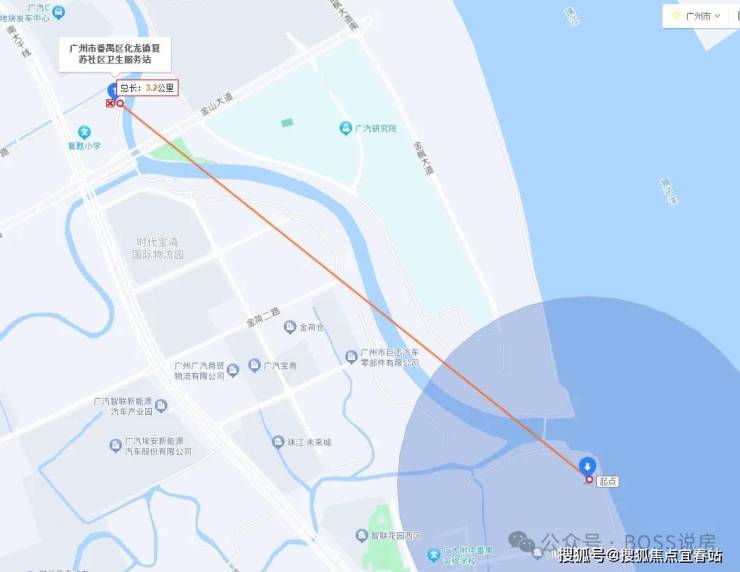The image size is (740, 572).
Task: Select the 广州市巨大汽车零部件有限公司 marker
Action: coord(351,357)
